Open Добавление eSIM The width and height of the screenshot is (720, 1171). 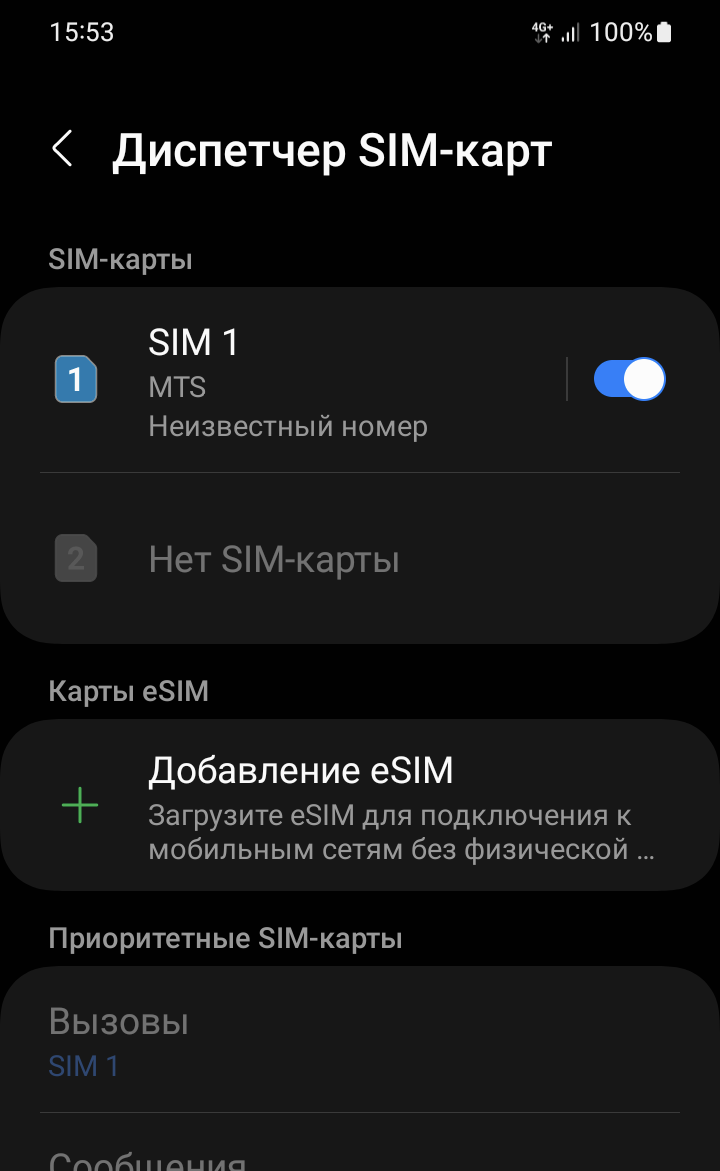coord(360,805)
